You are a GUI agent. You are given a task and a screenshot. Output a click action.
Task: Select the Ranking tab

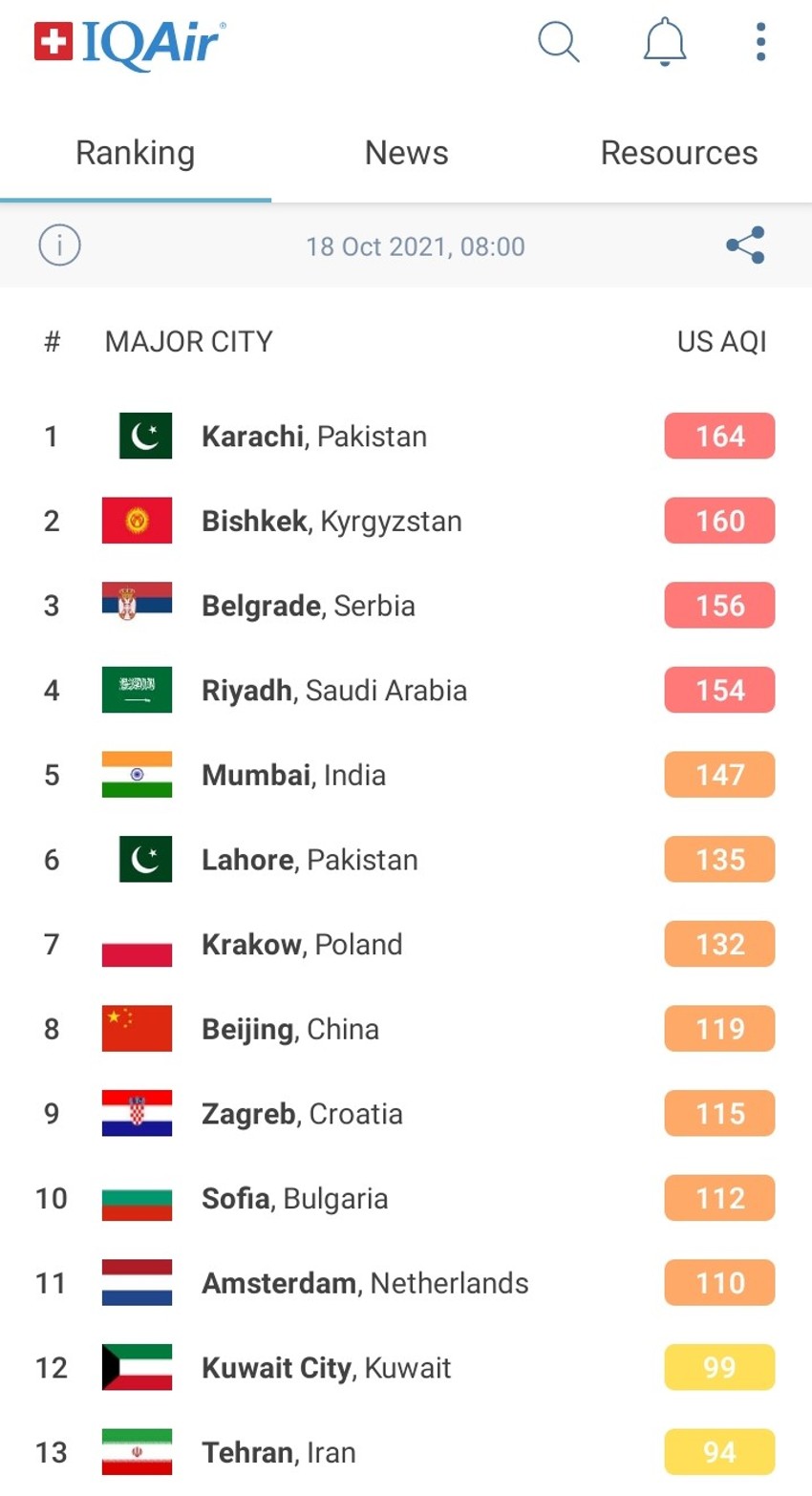[135, 153]
